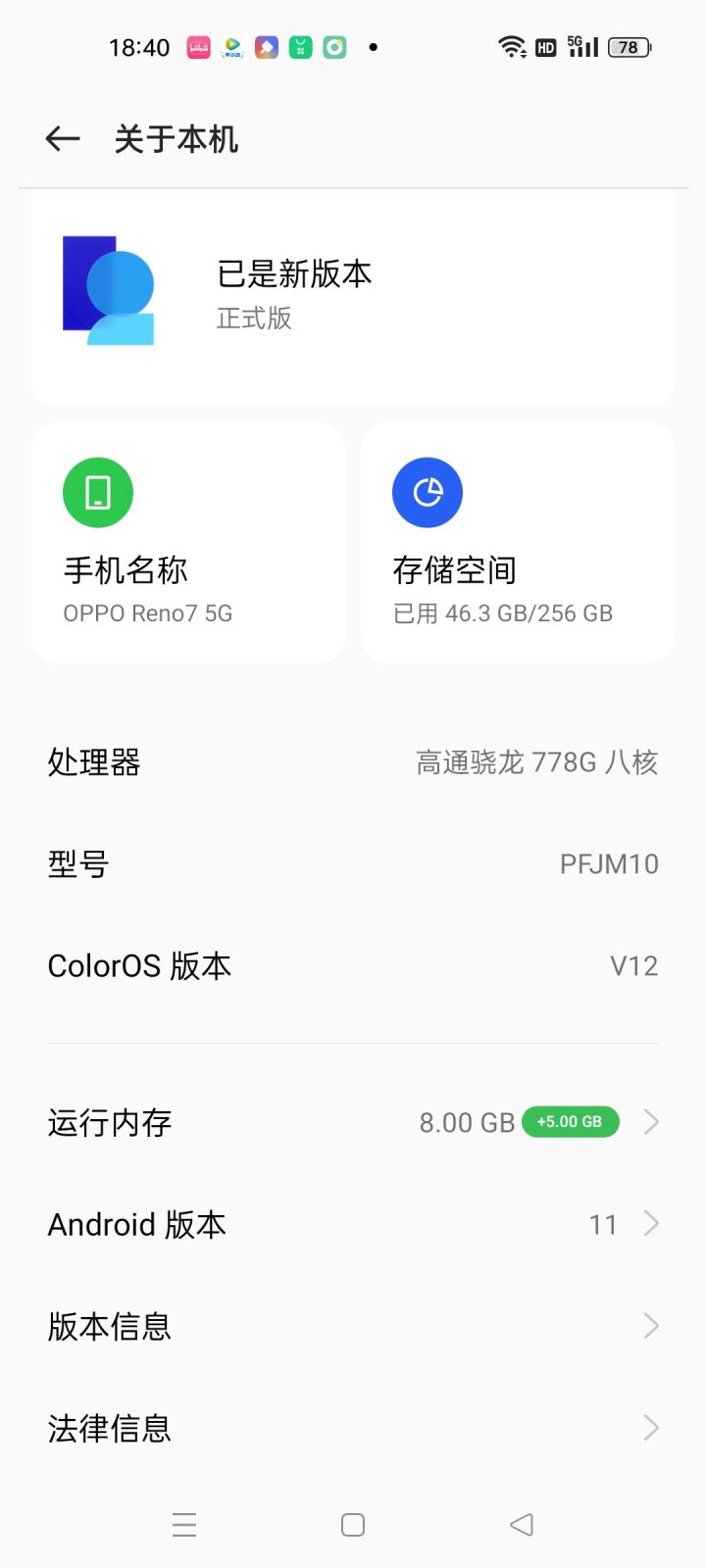The width and height of the screenshot is (706, 1568).
Task: Tap the ColorOS 版本 row
Action: pyautogui.click(x=353, y=965)
